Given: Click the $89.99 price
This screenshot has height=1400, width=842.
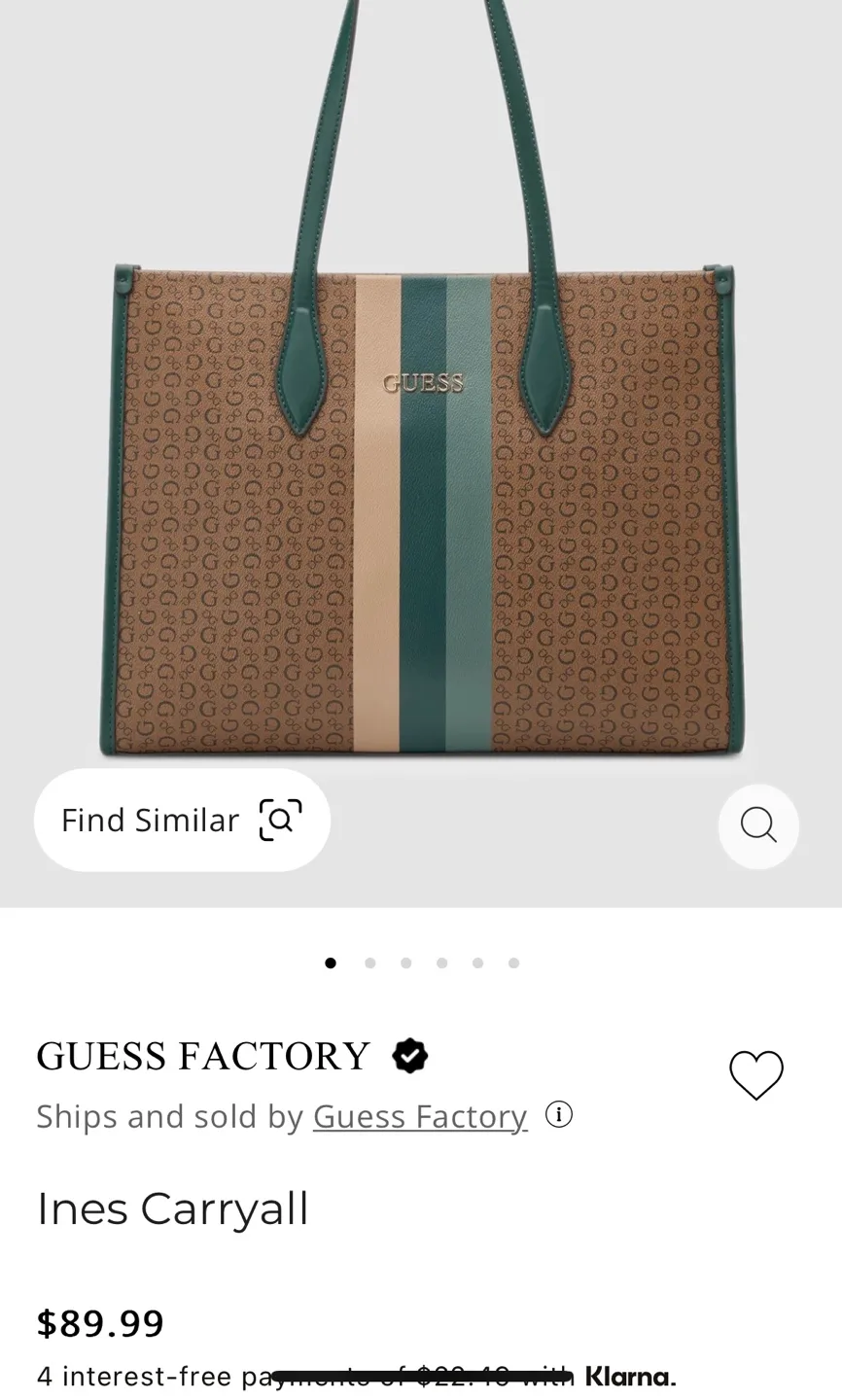Looking at the screenshot, I should coord(100,1322).
